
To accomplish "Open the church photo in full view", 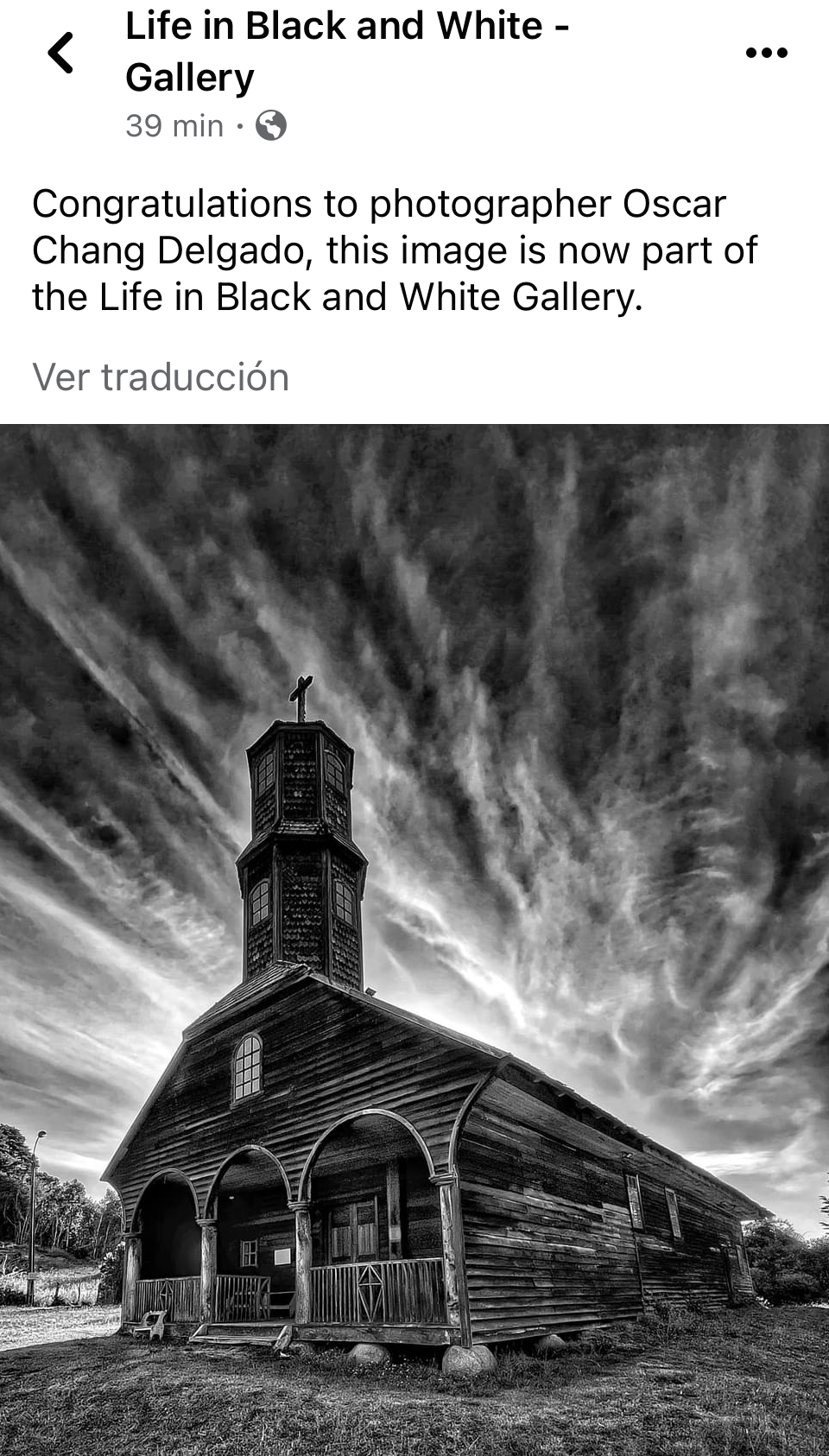I will coord(414,940).
